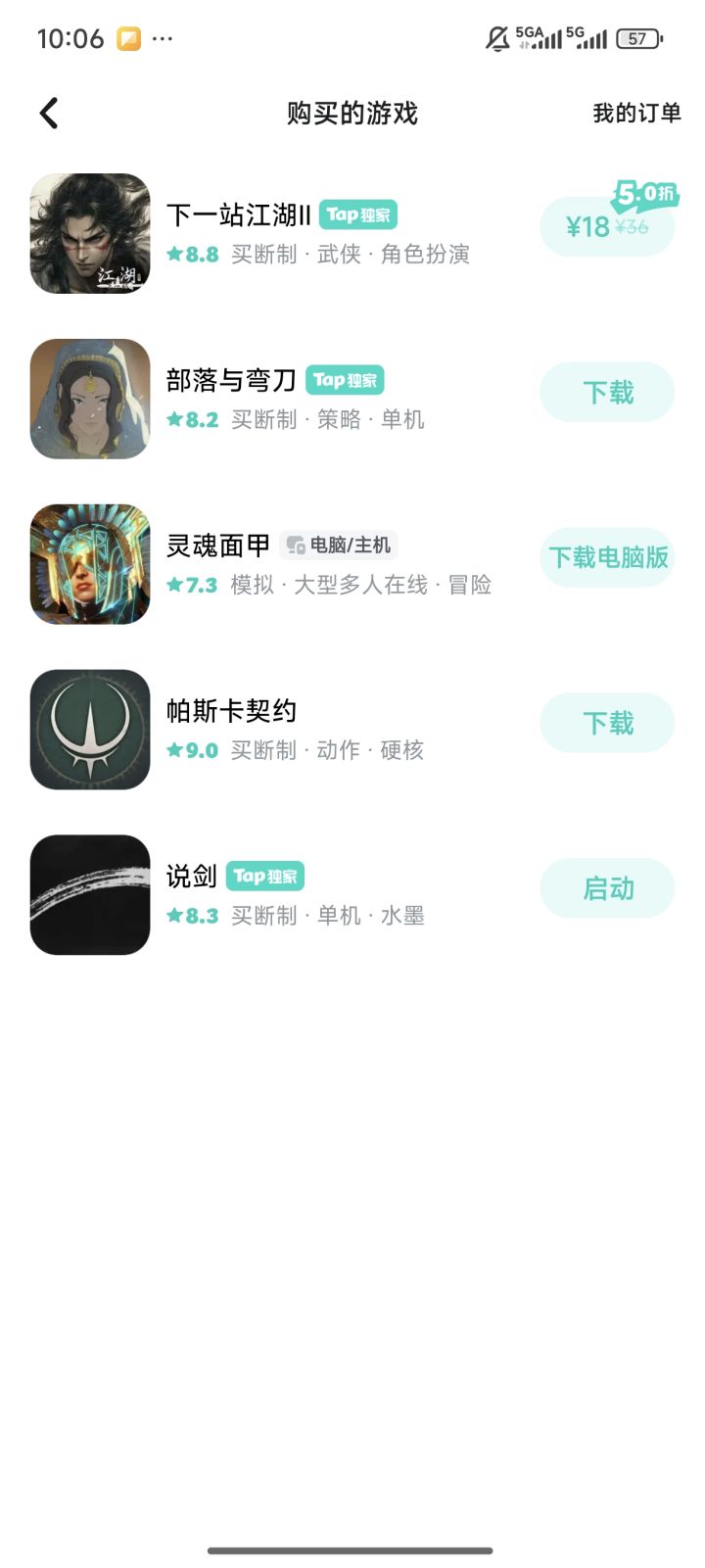Image resolution: width=705 pixels, height=1568 pixels.
Task: View the 灵魂面甲 game details
Action: (x=217, y=546)
